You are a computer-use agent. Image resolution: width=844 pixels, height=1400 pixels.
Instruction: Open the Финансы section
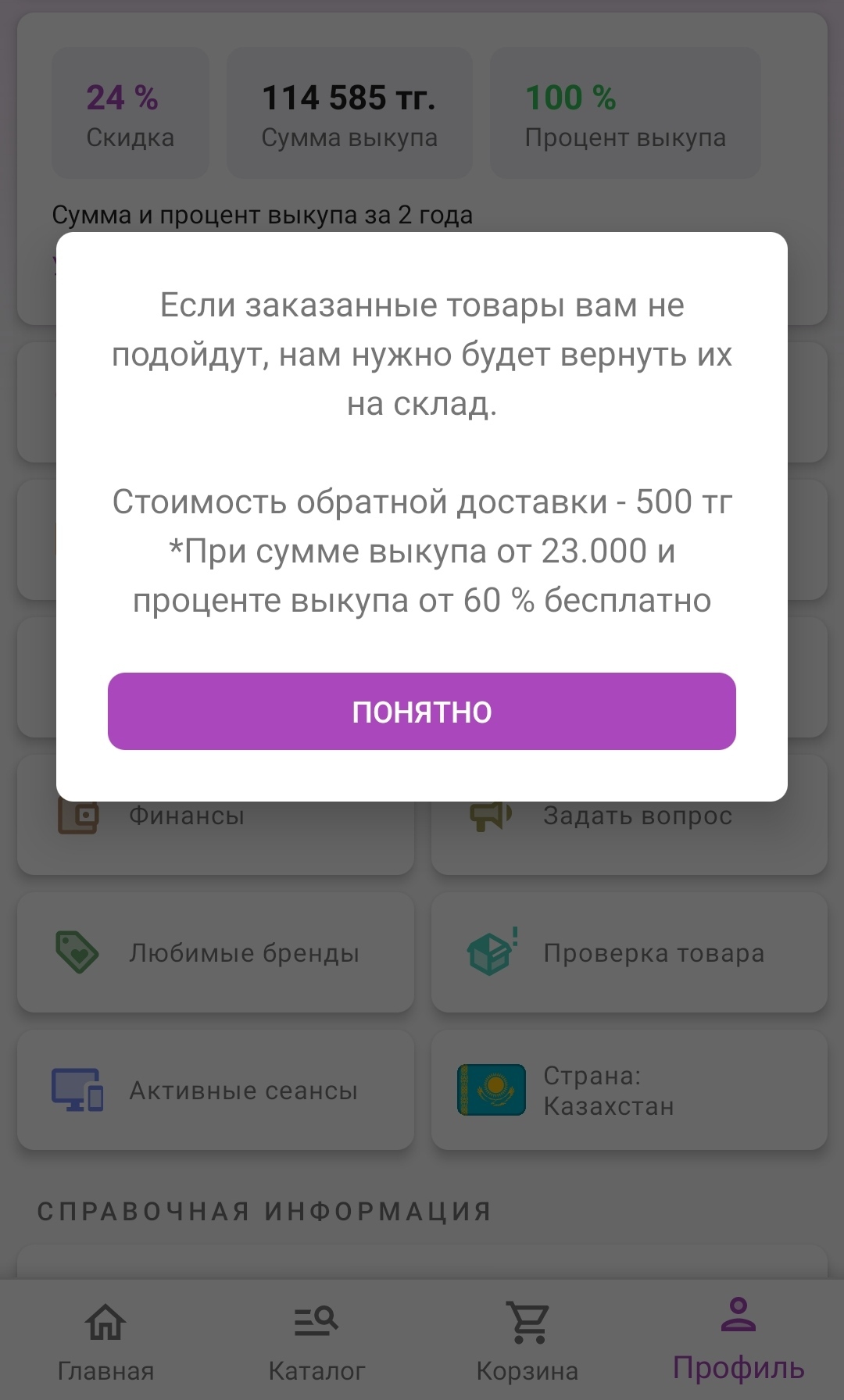(215, 837)
